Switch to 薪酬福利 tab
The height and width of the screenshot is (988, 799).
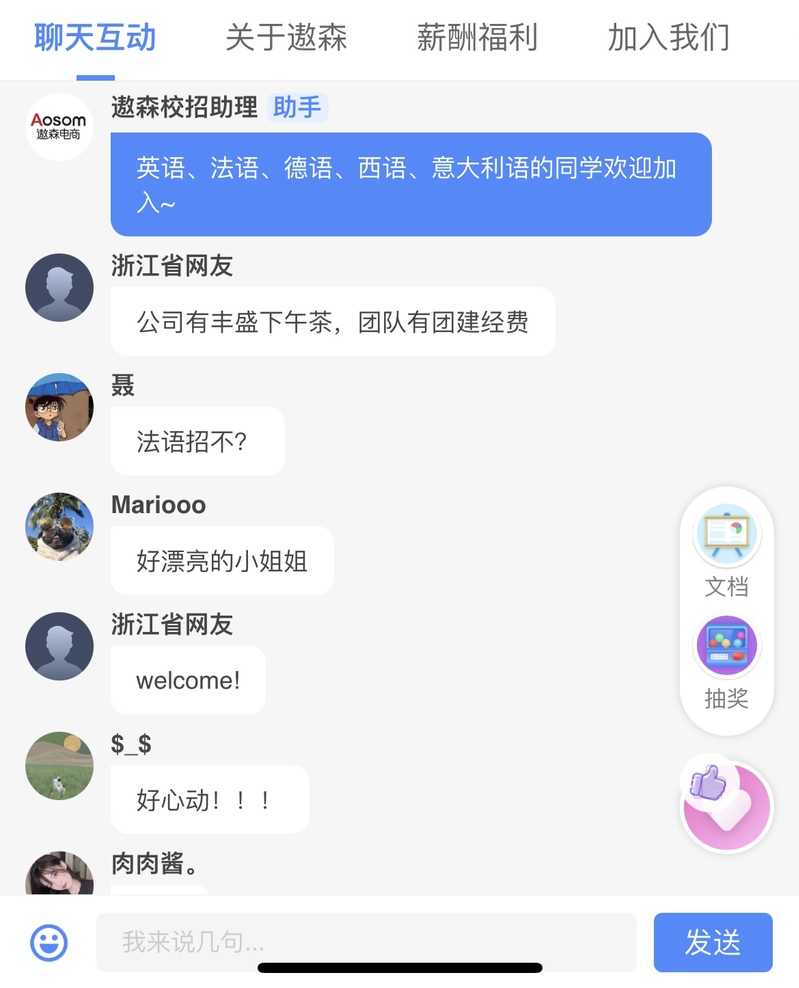477,39
